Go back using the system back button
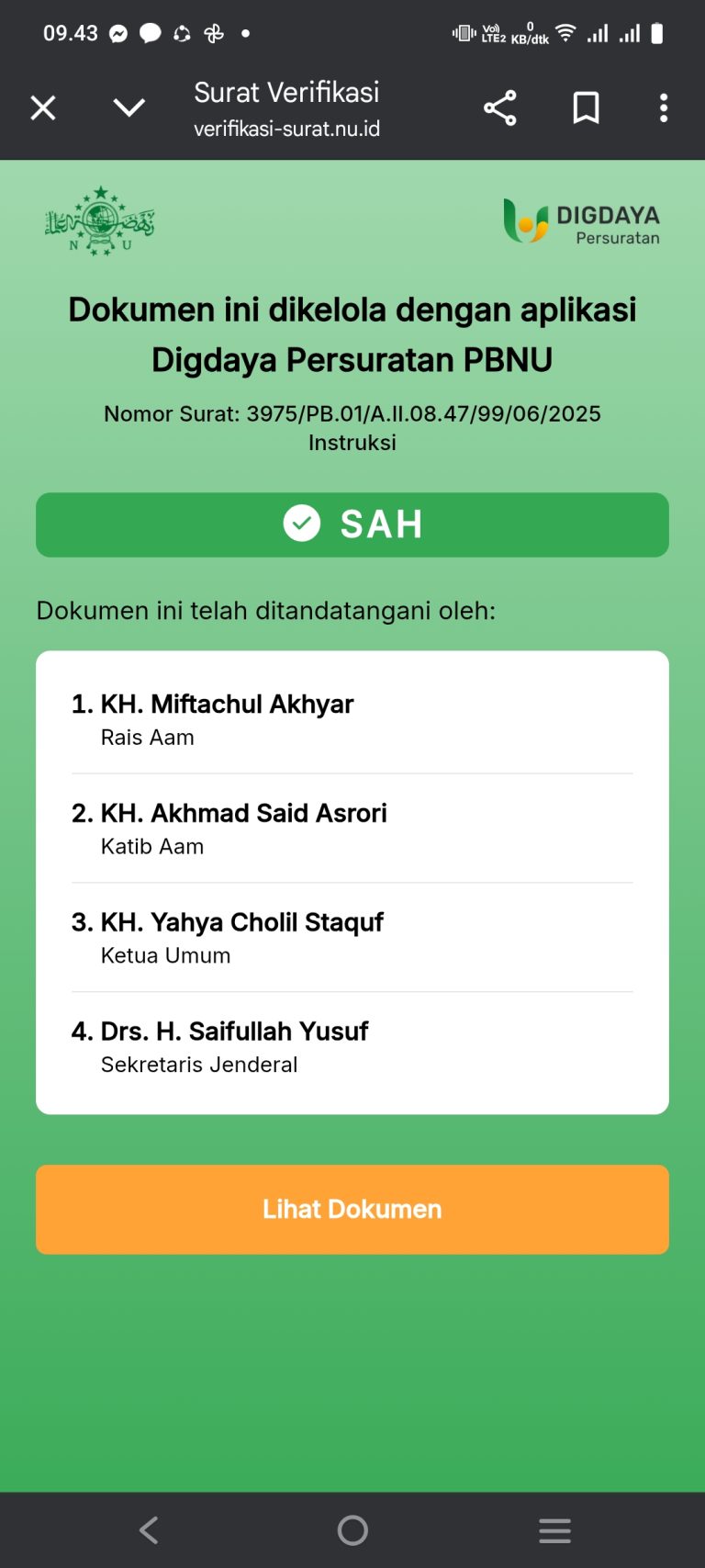 150,1530
